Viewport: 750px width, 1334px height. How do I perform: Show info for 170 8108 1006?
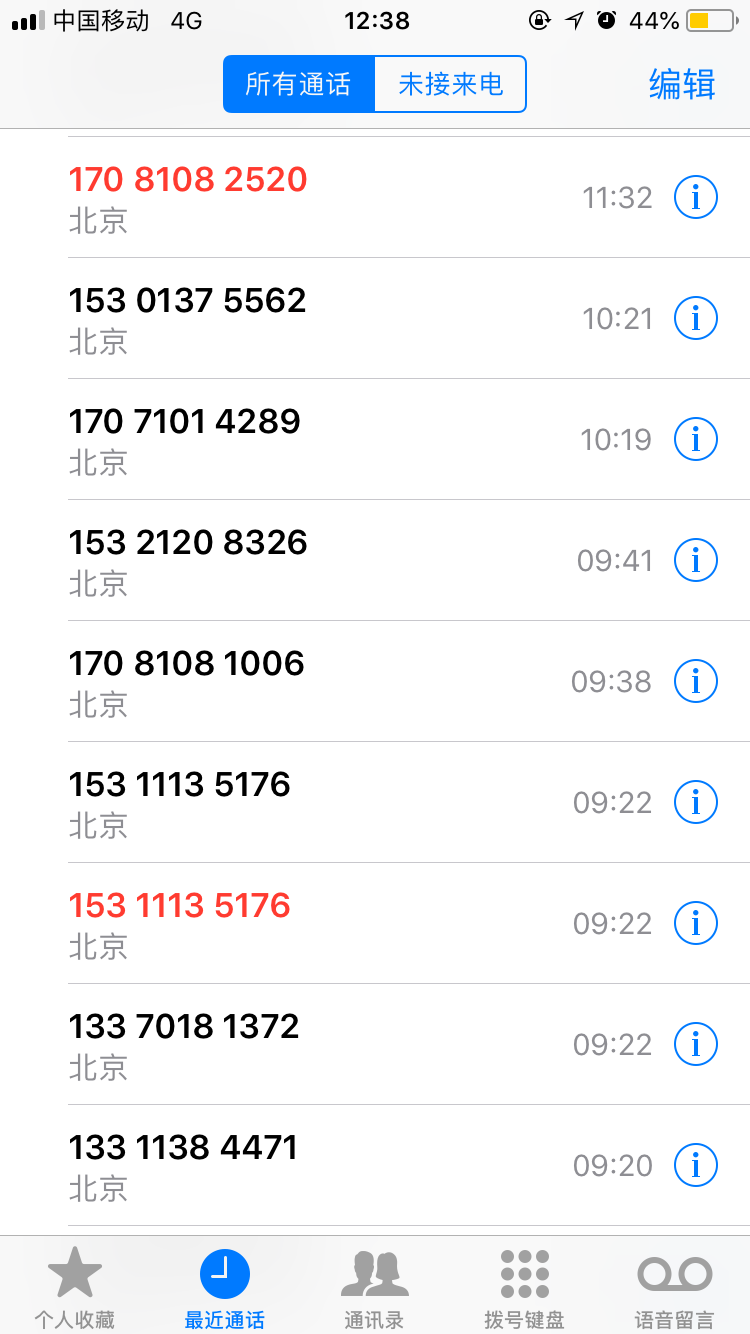[x=696, y=682]
